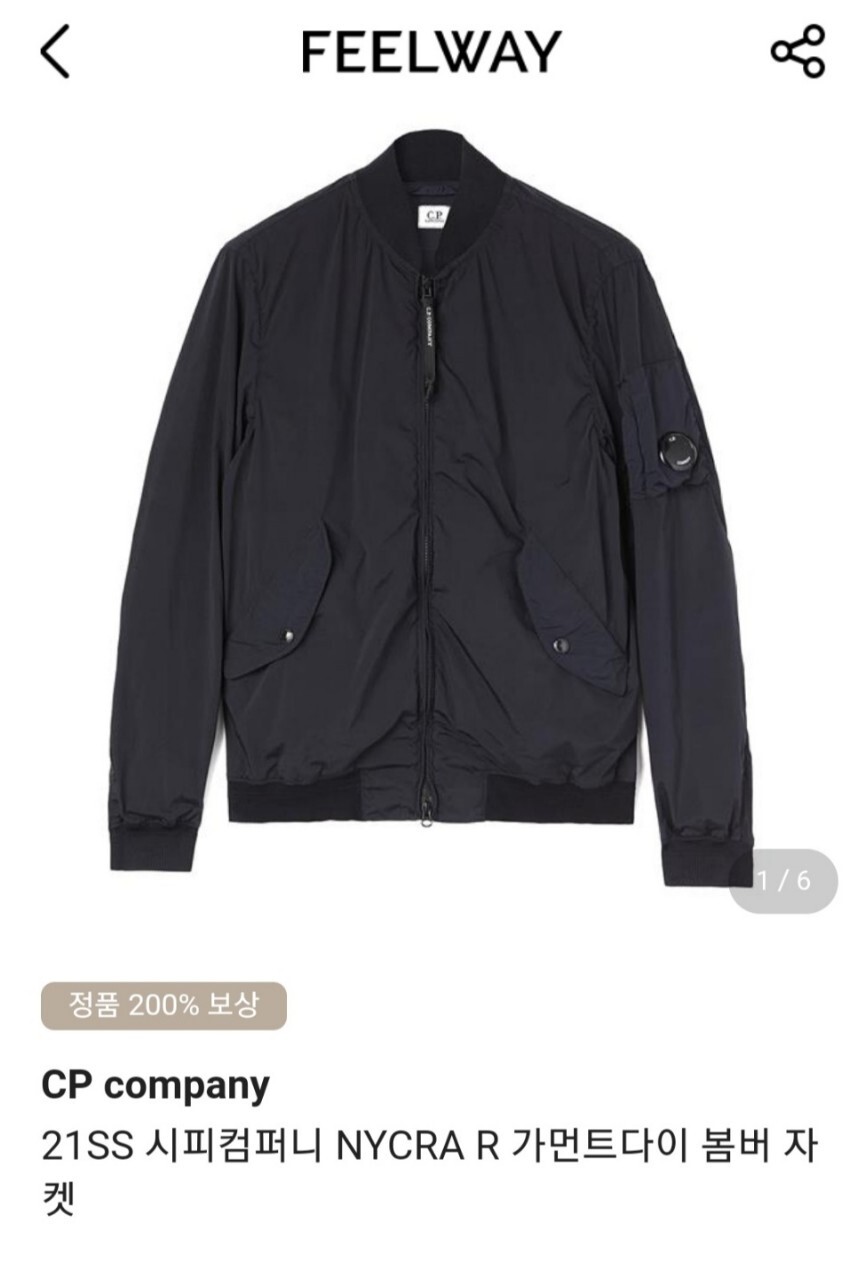Share this CP Company jacket listing
This screenshot has width=865, height=1280.
coord(797,52)
